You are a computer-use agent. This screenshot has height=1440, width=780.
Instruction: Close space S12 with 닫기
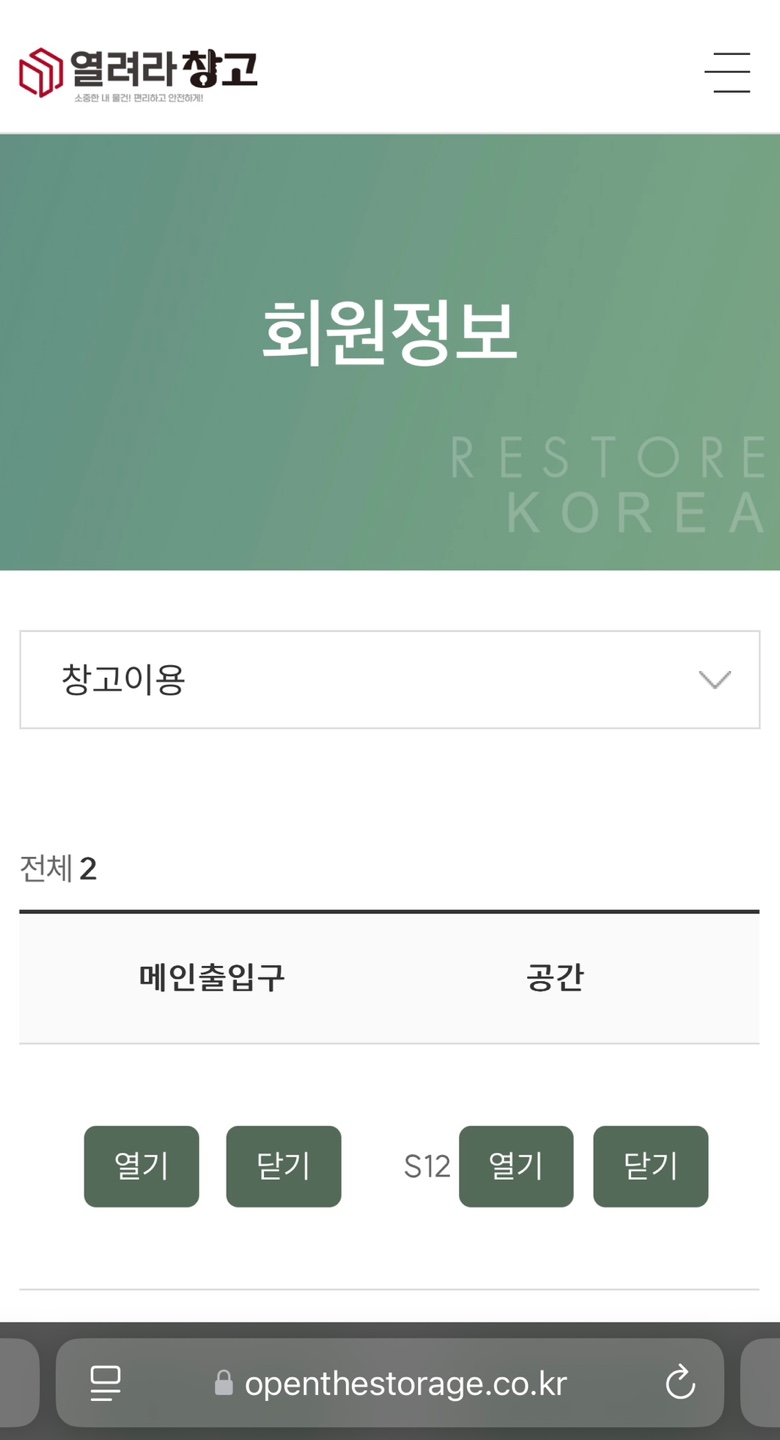tap(650, 1166)
